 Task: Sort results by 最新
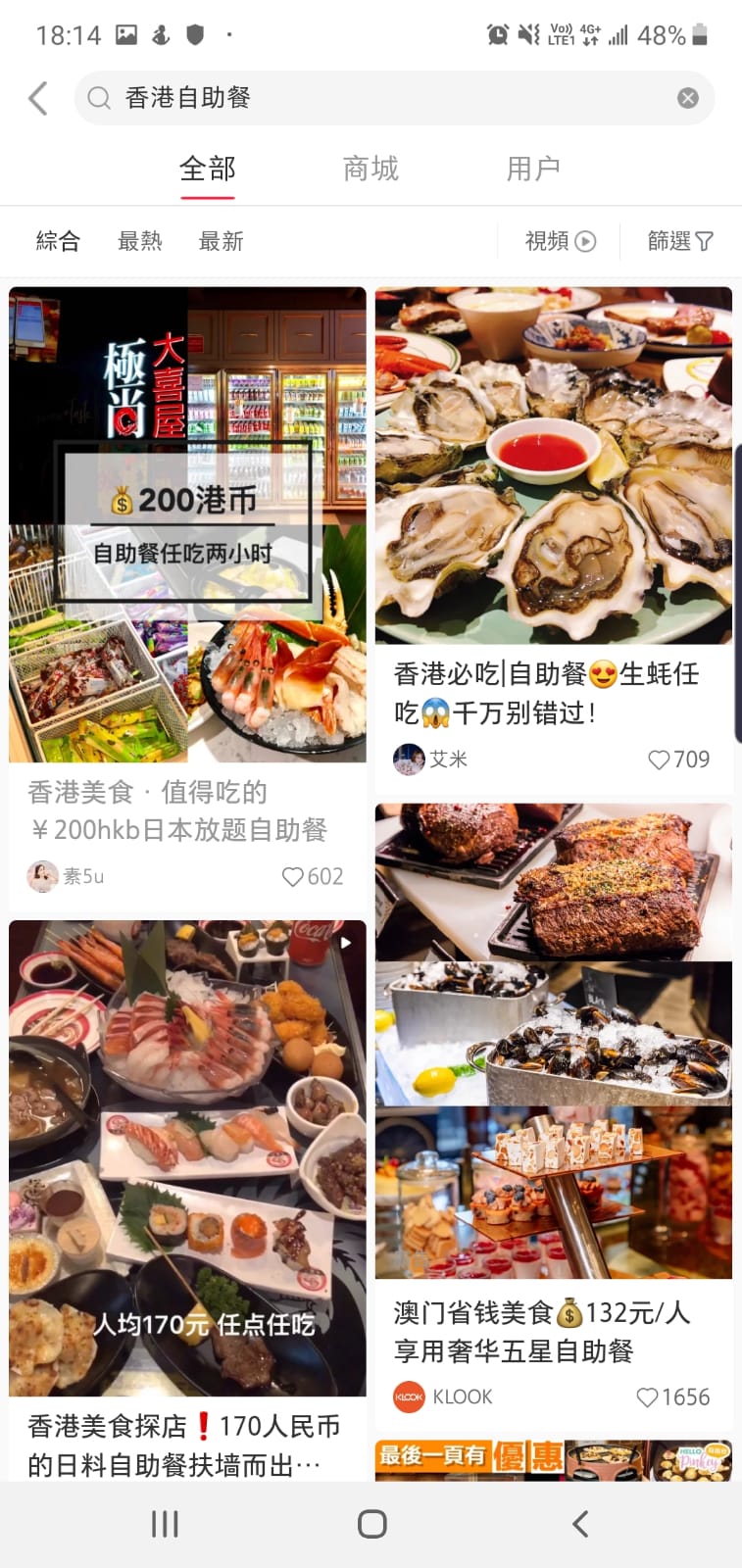(x=221, y=241)
